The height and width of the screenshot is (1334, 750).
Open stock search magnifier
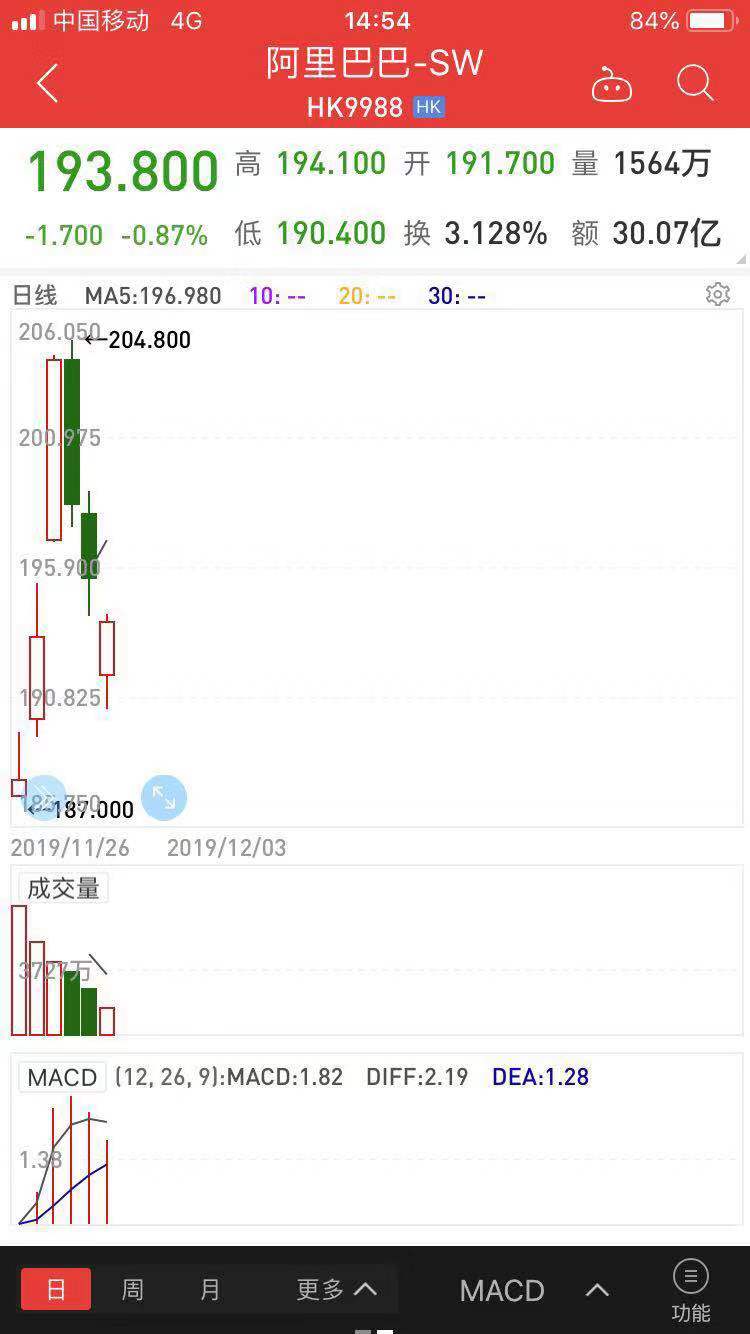point(695,83)
